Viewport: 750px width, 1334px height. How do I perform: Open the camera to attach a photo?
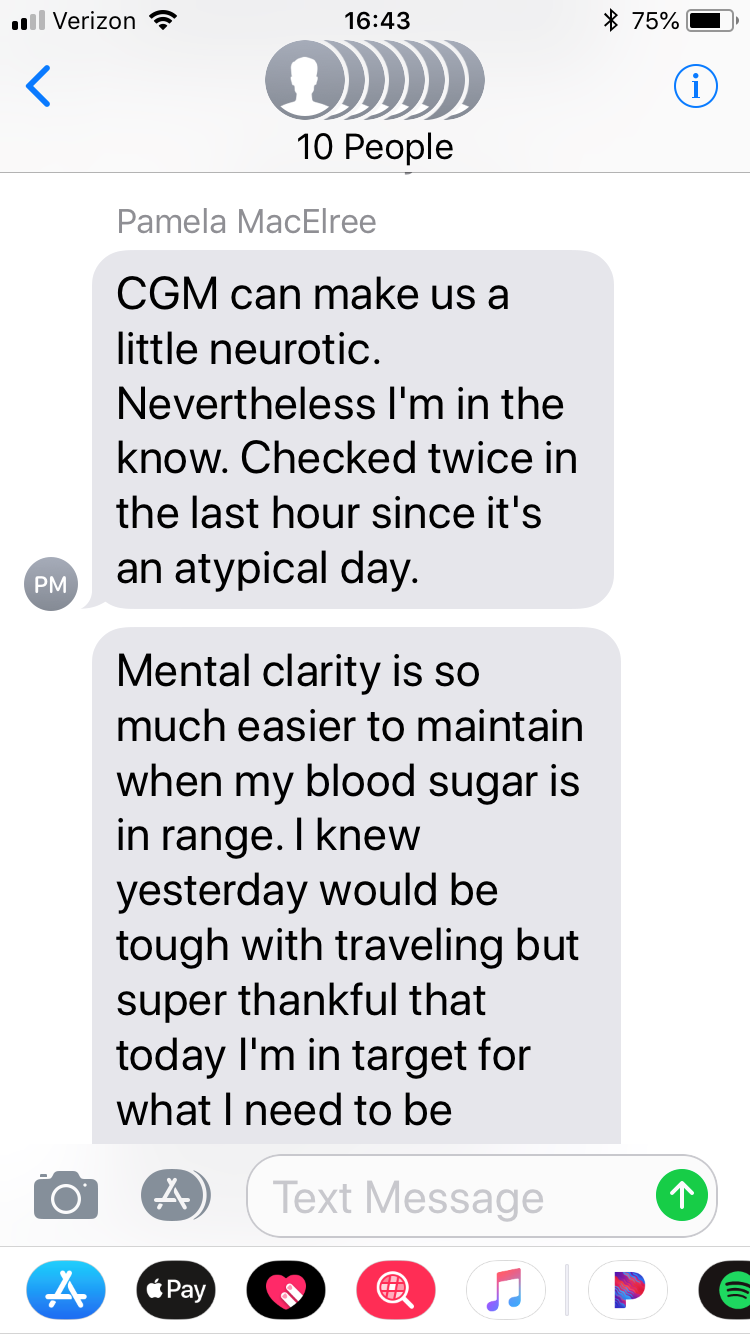(66, 1195)
